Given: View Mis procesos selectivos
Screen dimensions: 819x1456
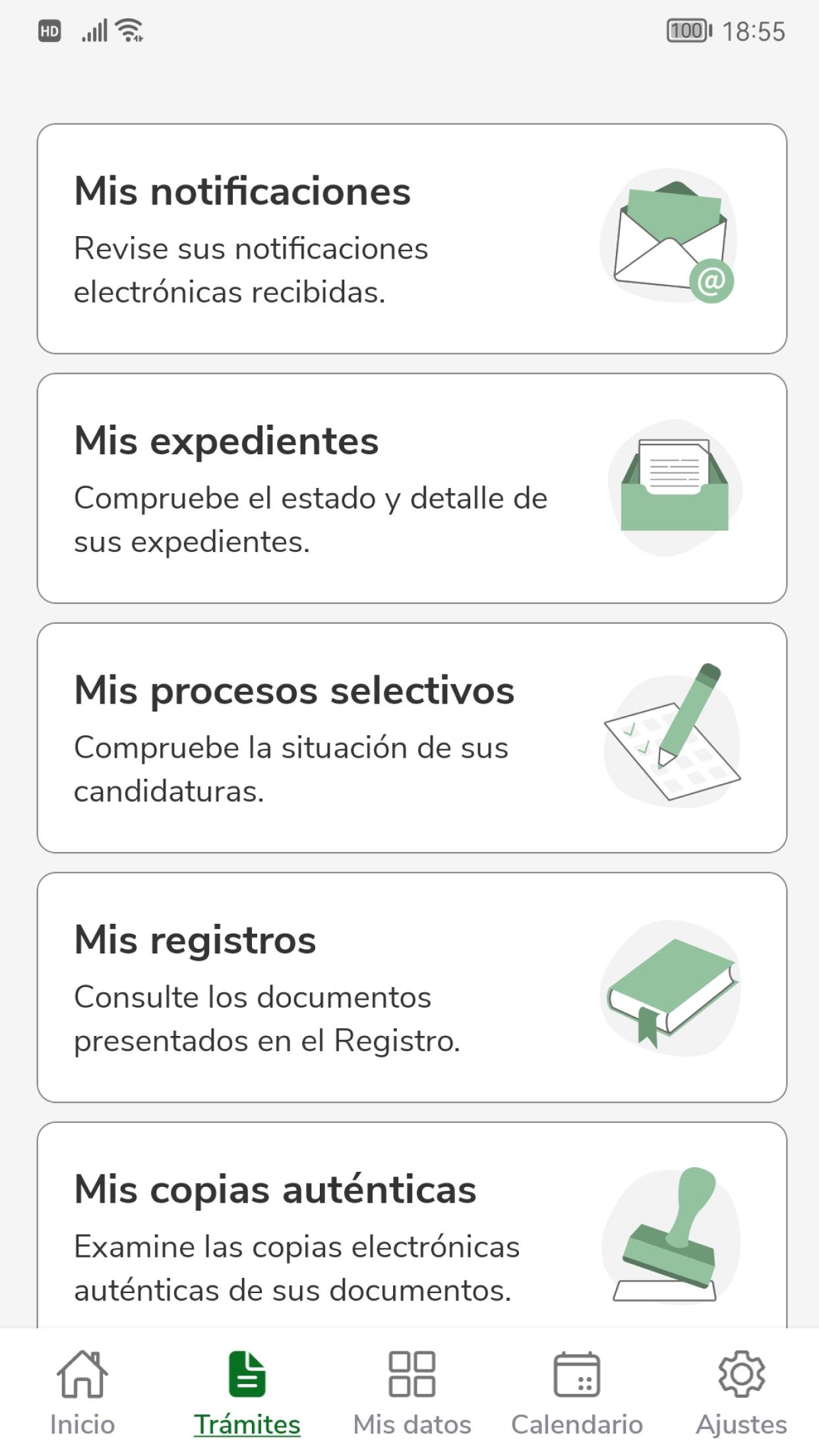Looking at the screenshot, I should click(x=411, y=737).
